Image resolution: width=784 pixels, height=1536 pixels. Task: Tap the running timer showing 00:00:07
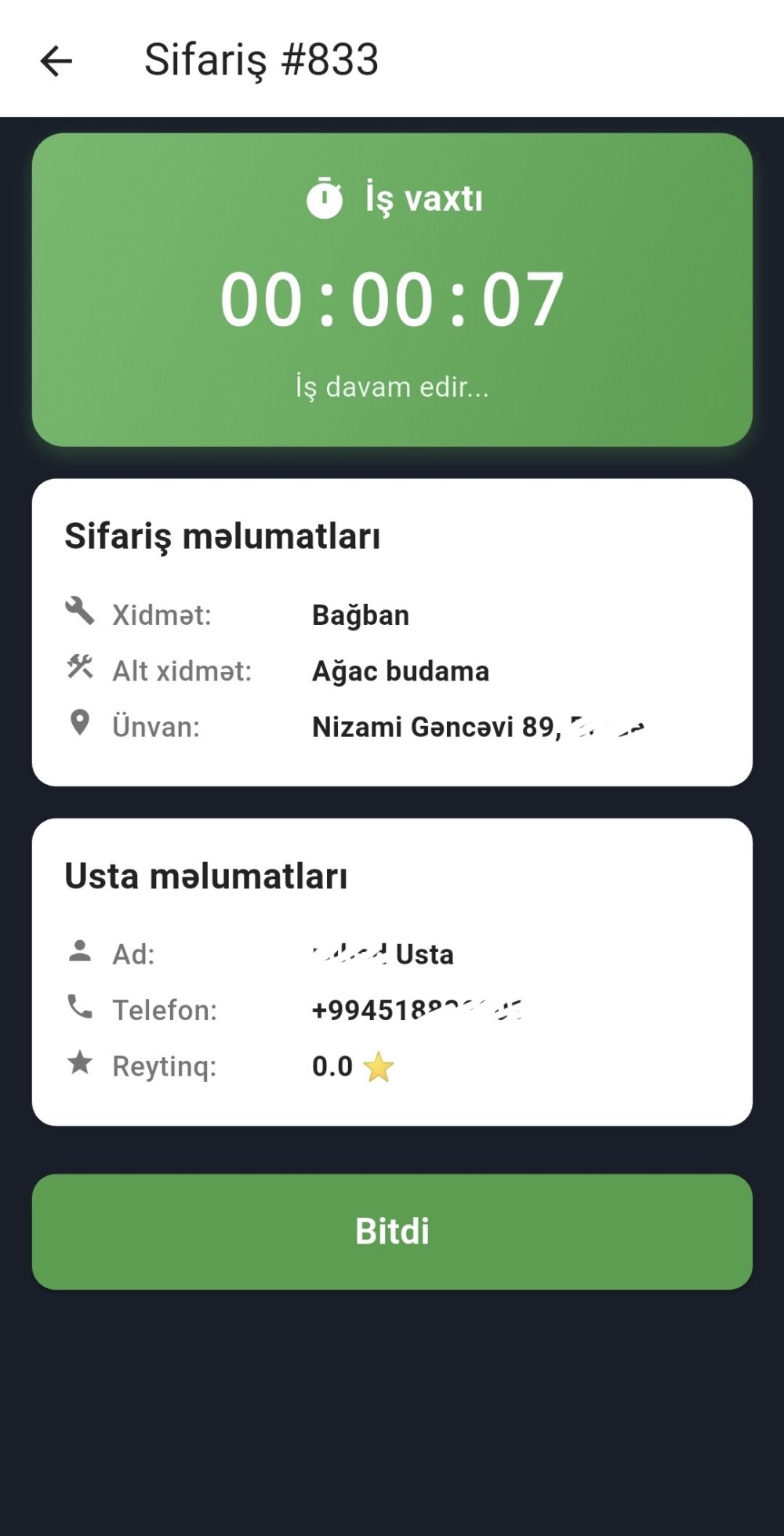click(x=392, y=297)
